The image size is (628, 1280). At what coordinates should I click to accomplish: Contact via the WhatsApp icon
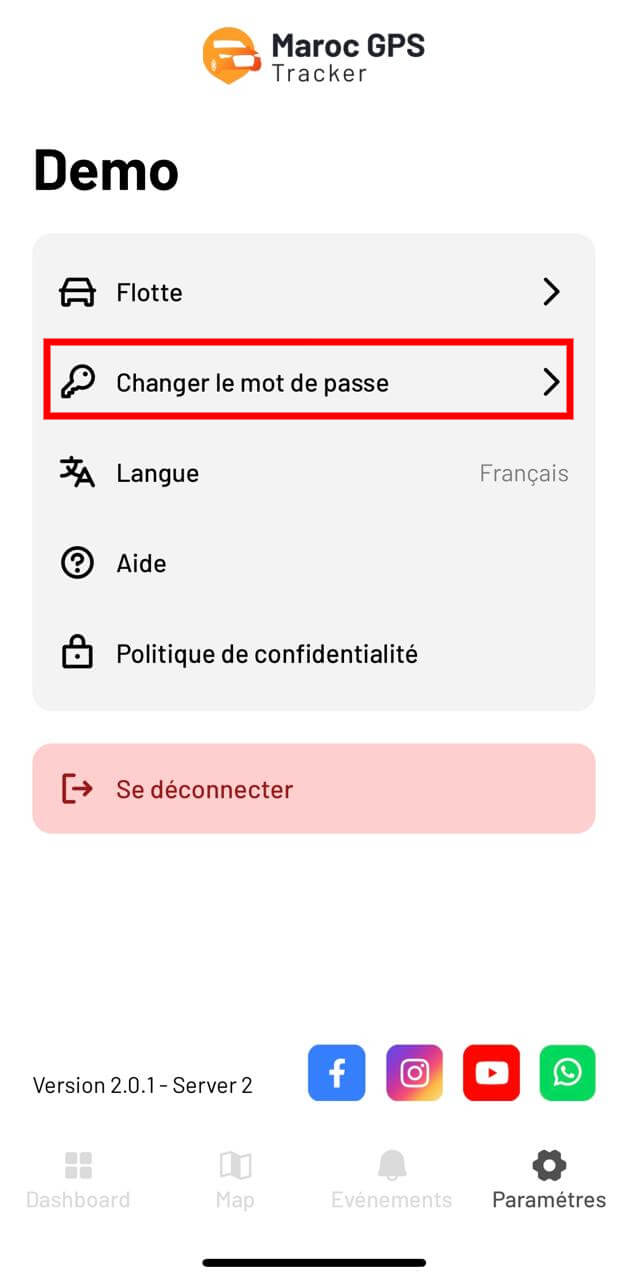tap(568, 1073)
